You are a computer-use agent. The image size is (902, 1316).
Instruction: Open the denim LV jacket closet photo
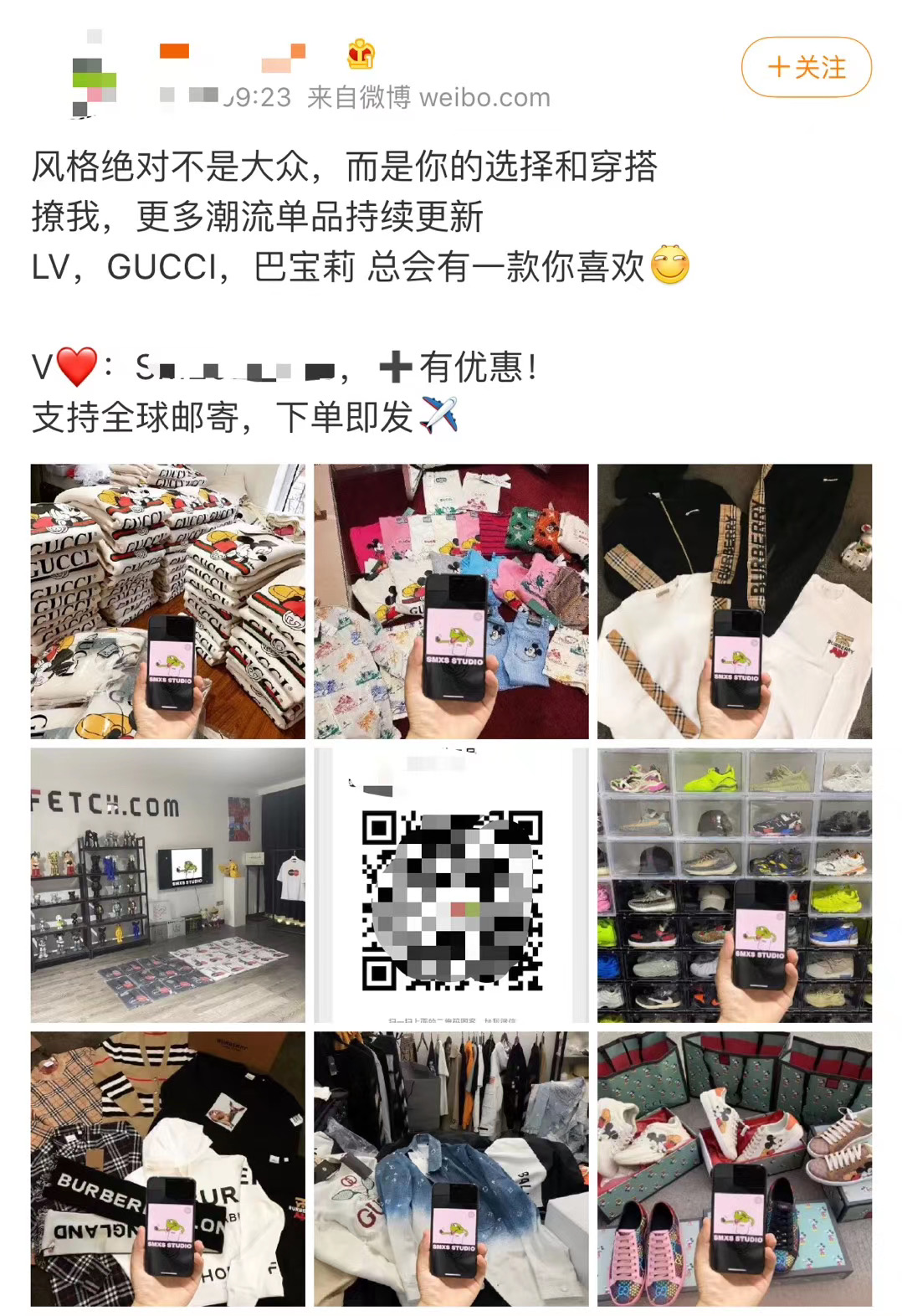tap(451, 1172)
